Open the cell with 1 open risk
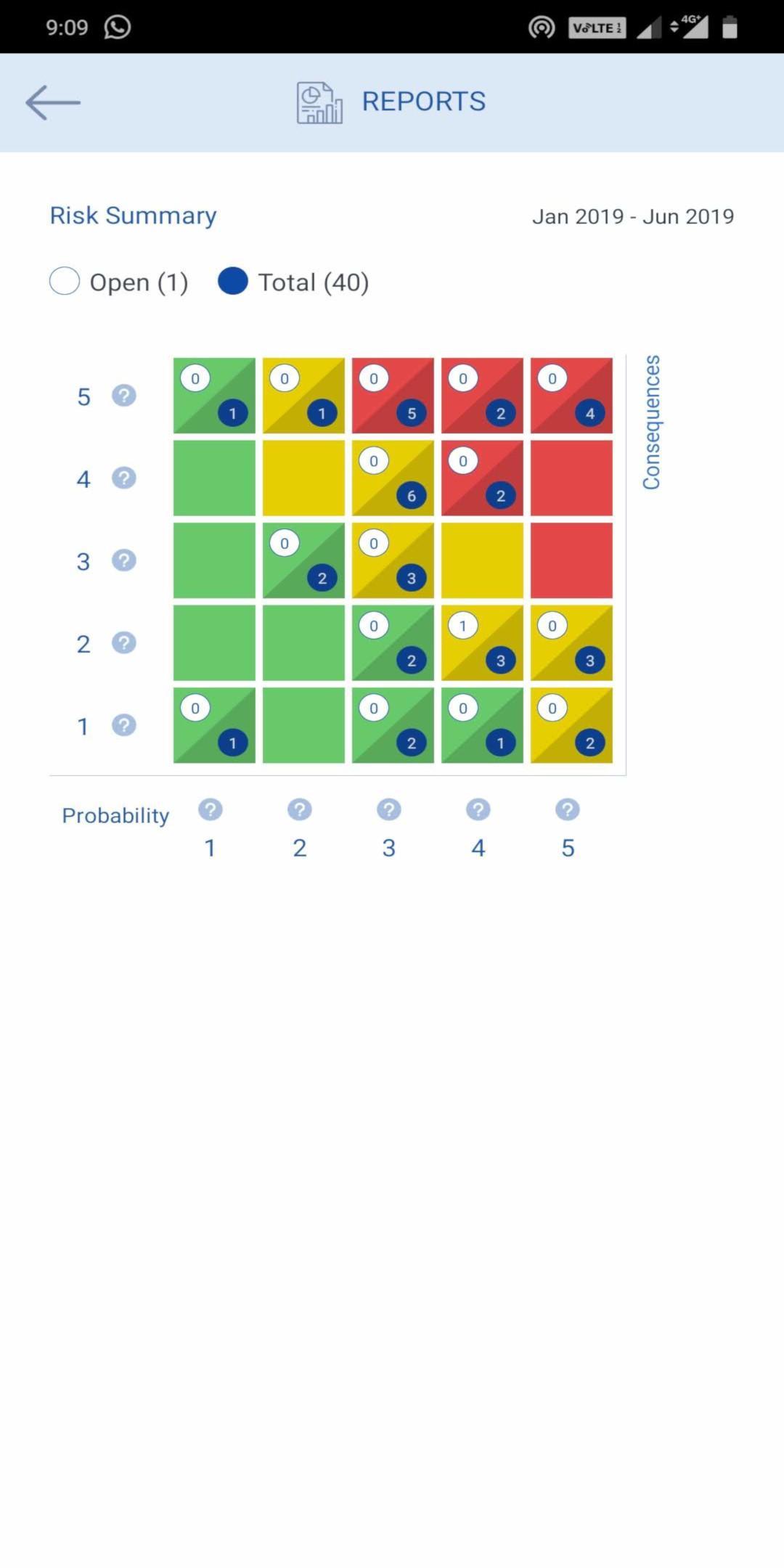 (x=482, y=643)
